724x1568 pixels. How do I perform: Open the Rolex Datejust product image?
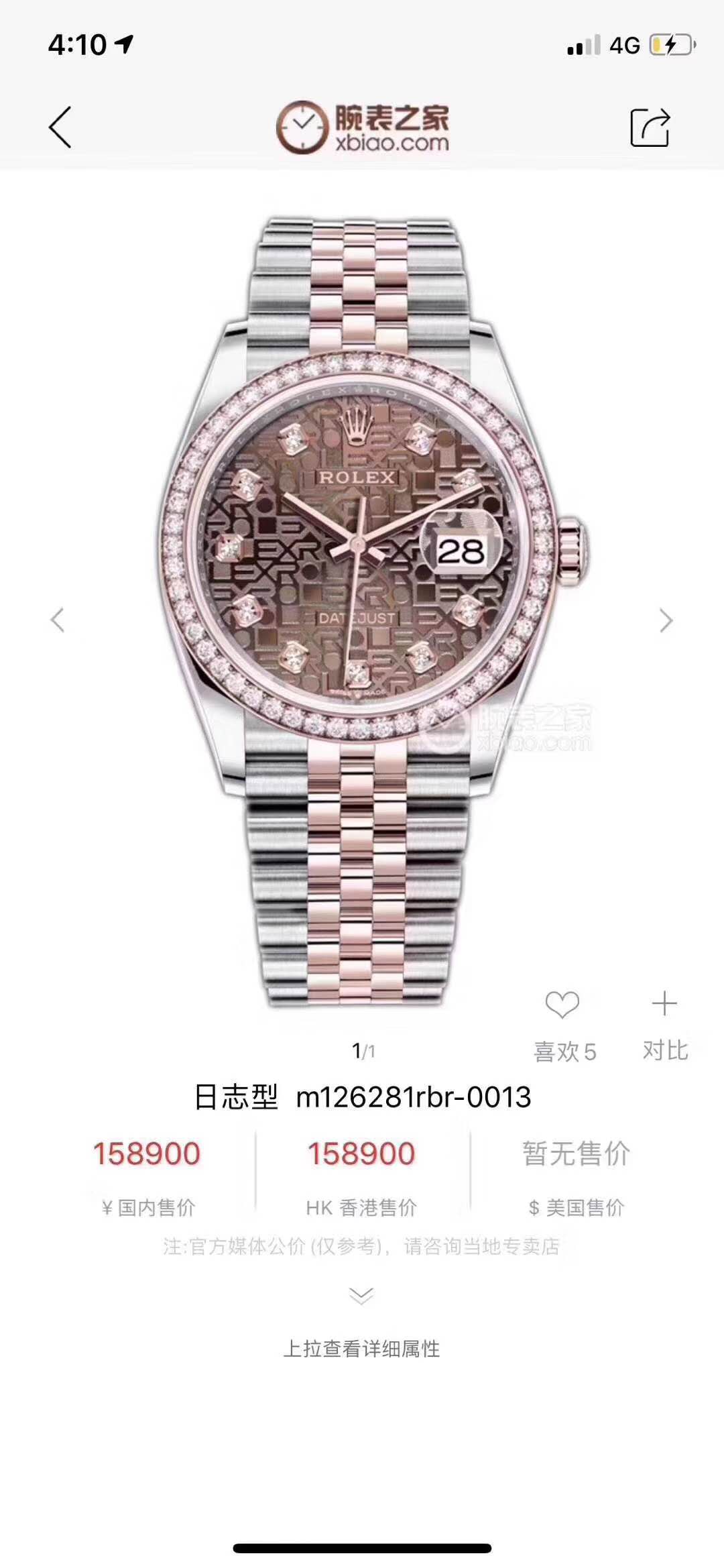click(373, 612)
